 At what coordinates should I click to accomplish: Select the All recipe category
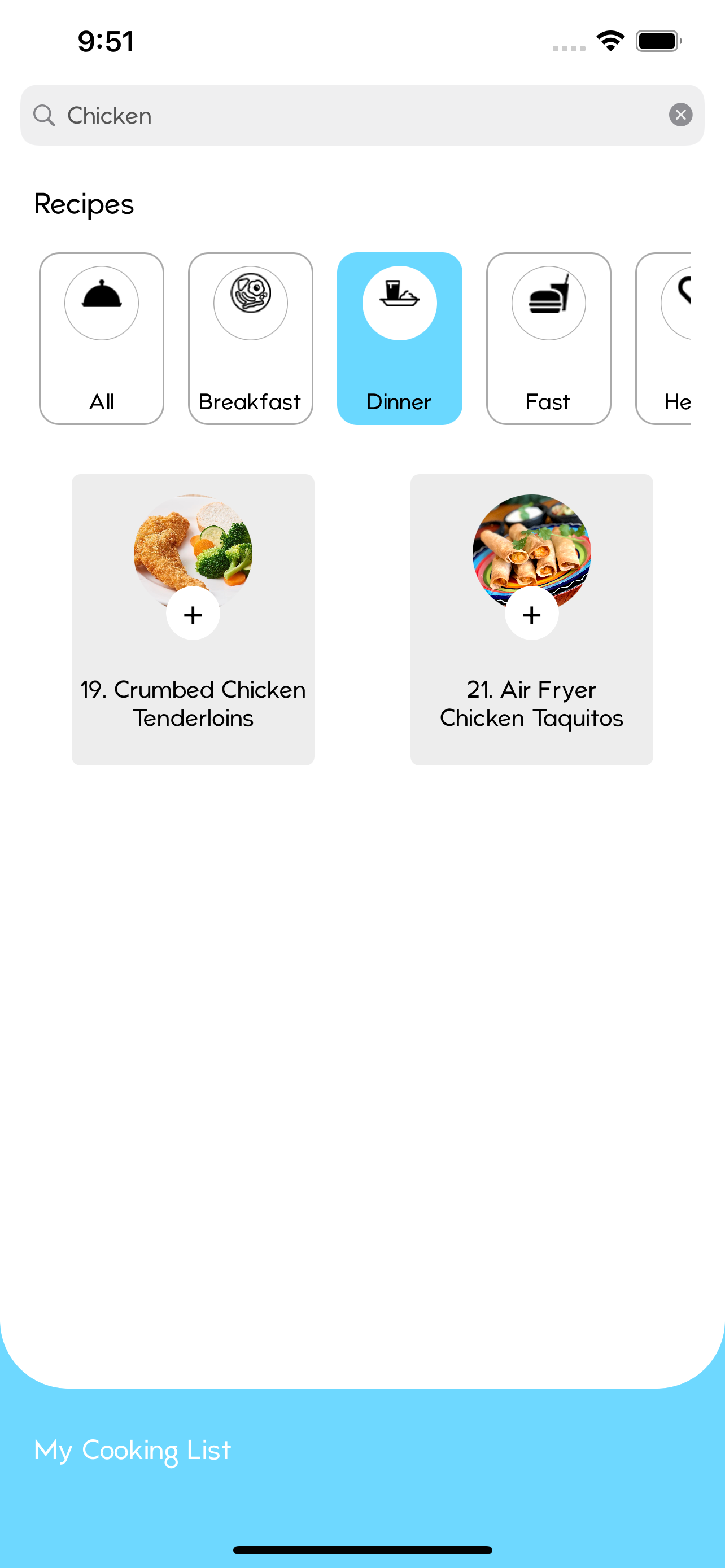pos(102,339)
